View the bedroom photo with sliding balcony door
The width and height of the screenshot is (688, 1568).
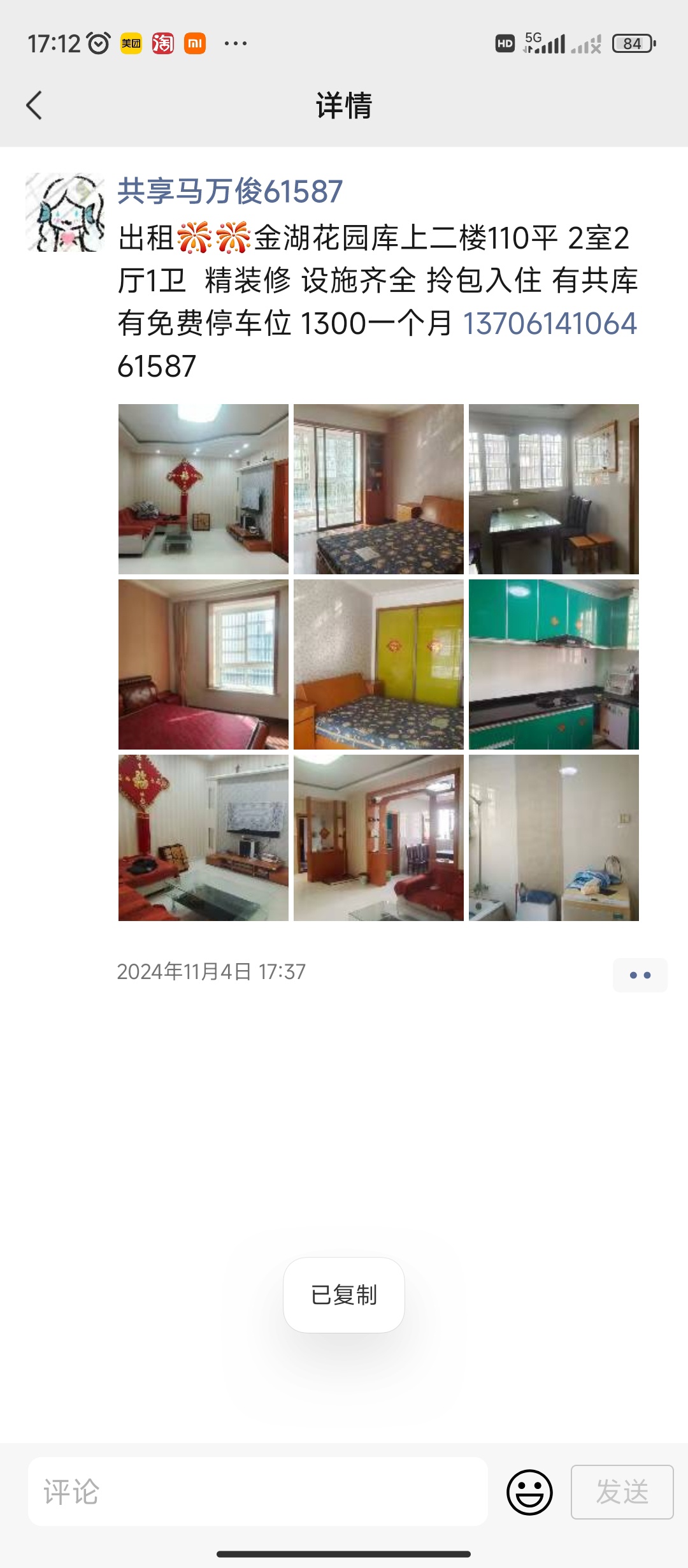pos(378,489)
